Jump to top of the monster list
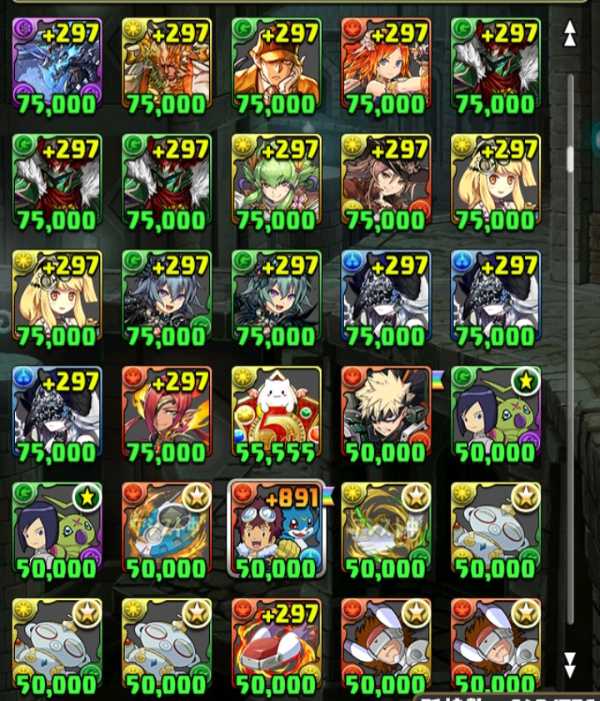Viewport: 600px width, 701px height. pyautogui.click(x=569, y=34)
